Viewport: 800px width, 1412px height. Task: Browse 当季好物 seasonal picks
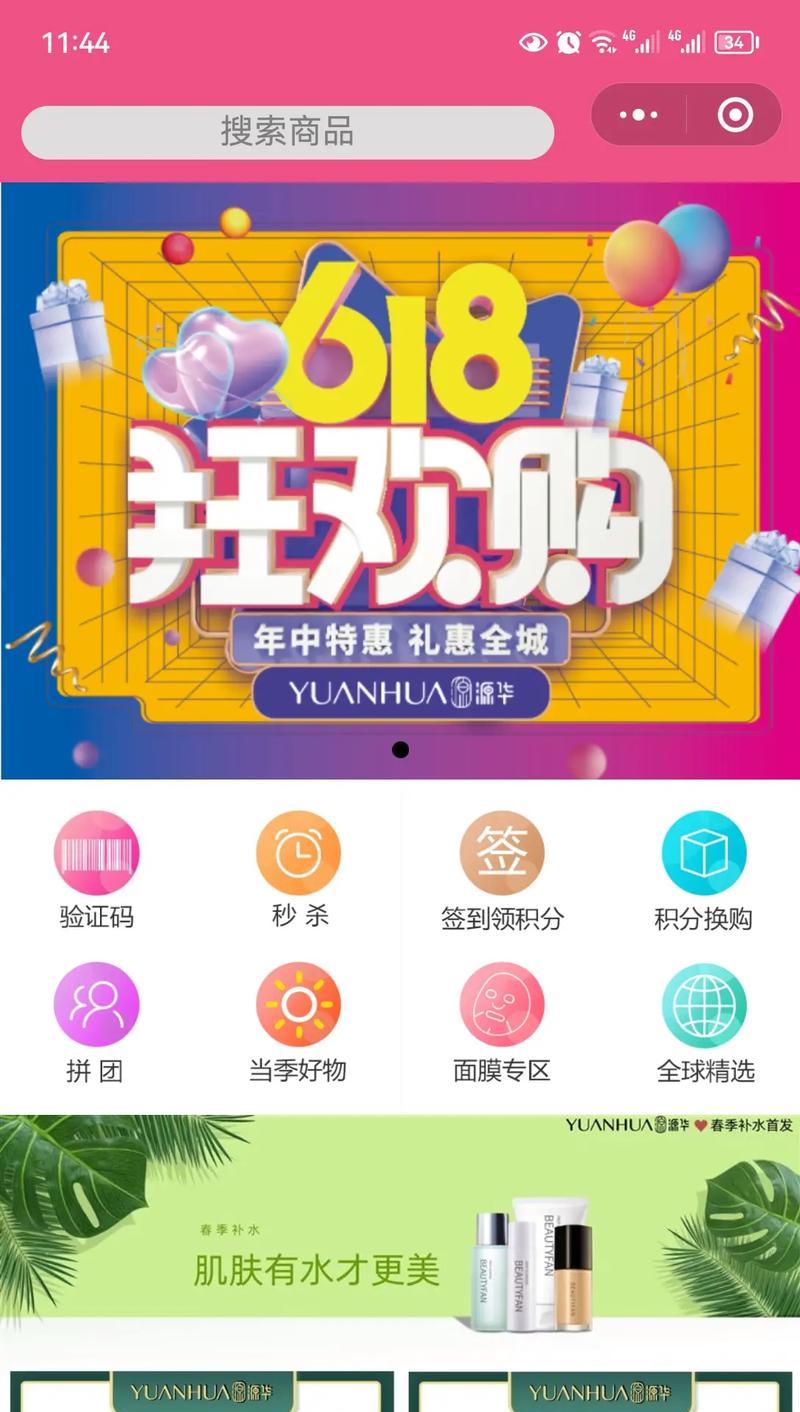point(299,1022)
